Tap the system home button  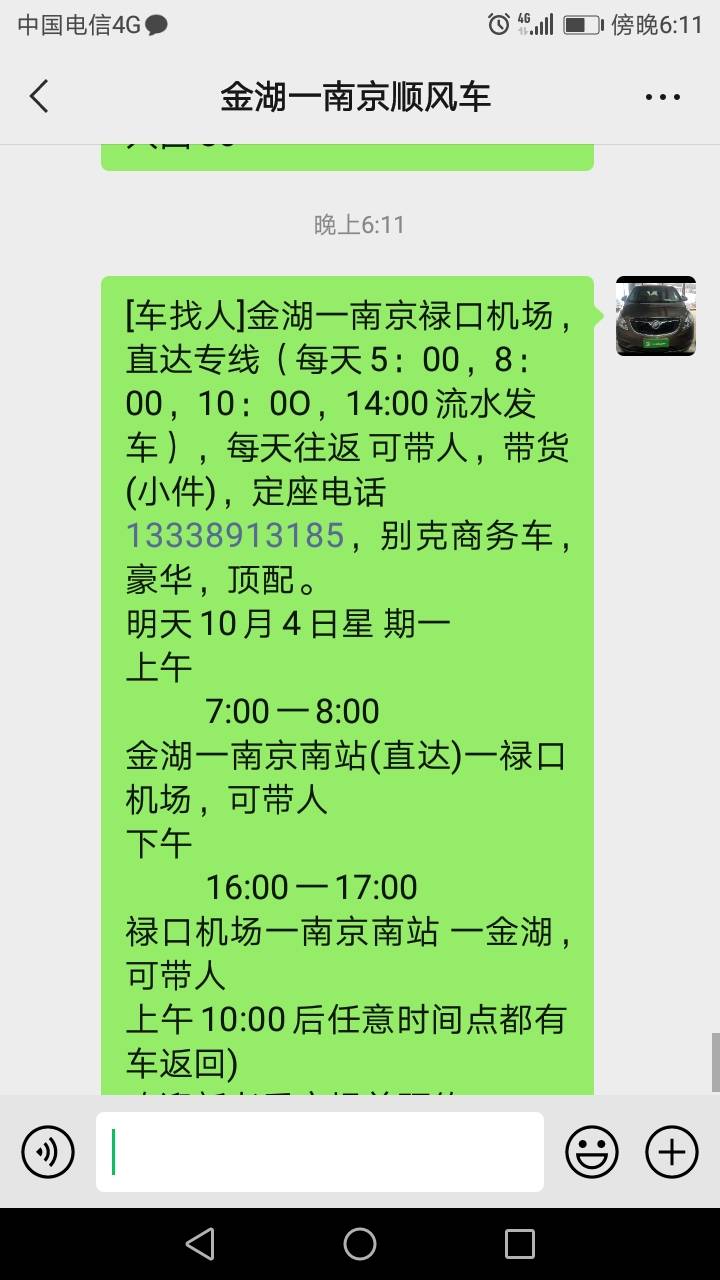coord(360,1244)
